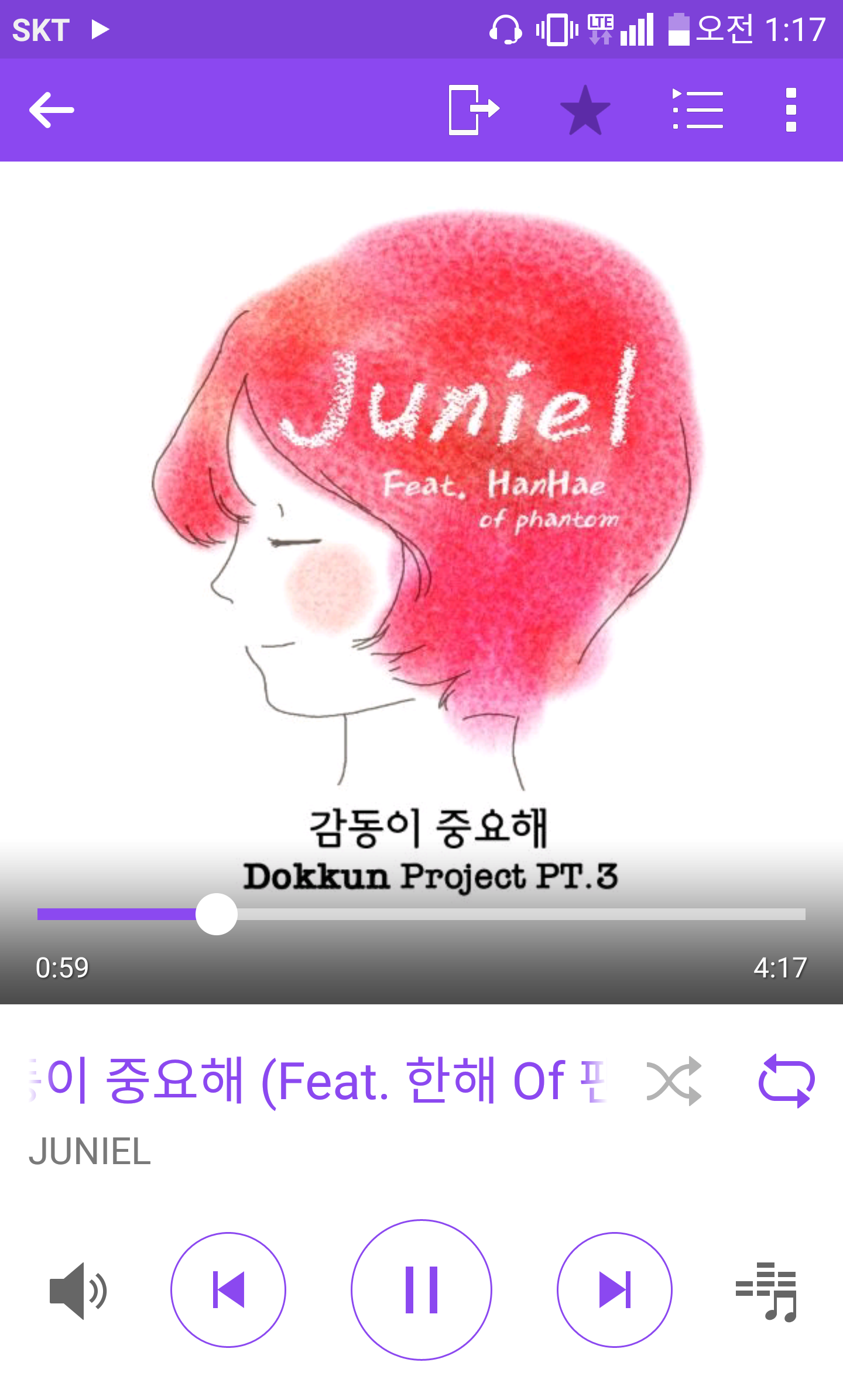
Task: Open the overflow menu
Action: 791,109
